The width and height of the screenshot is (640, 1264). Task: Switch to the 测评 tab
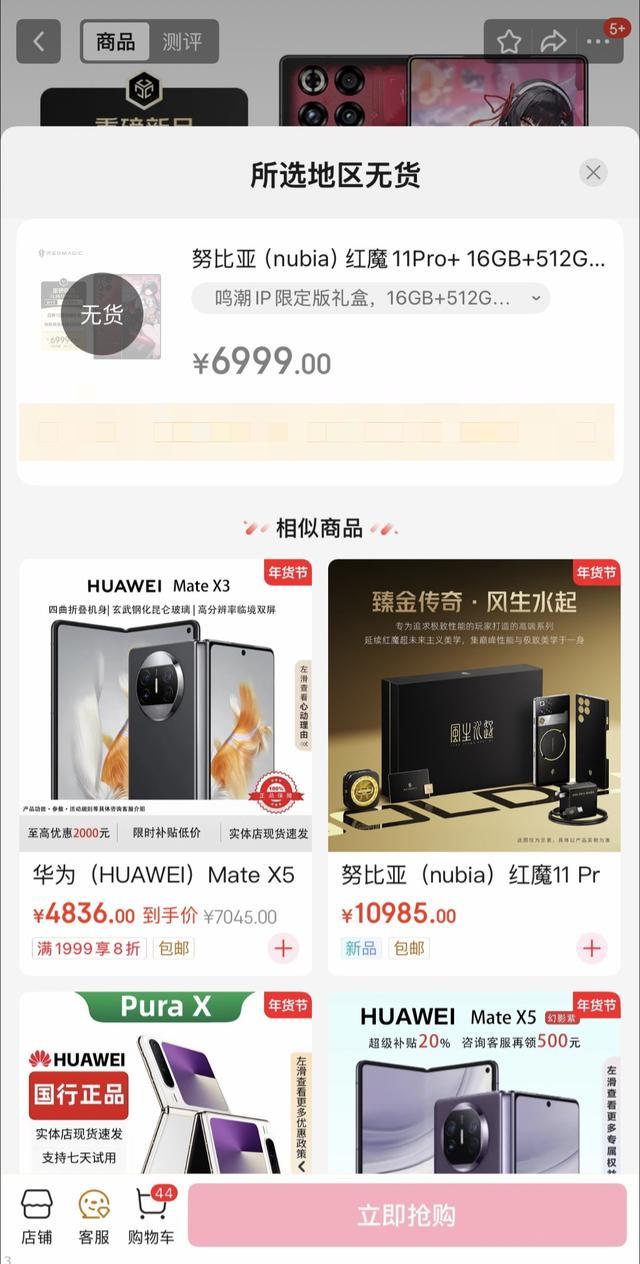(182, 42)
